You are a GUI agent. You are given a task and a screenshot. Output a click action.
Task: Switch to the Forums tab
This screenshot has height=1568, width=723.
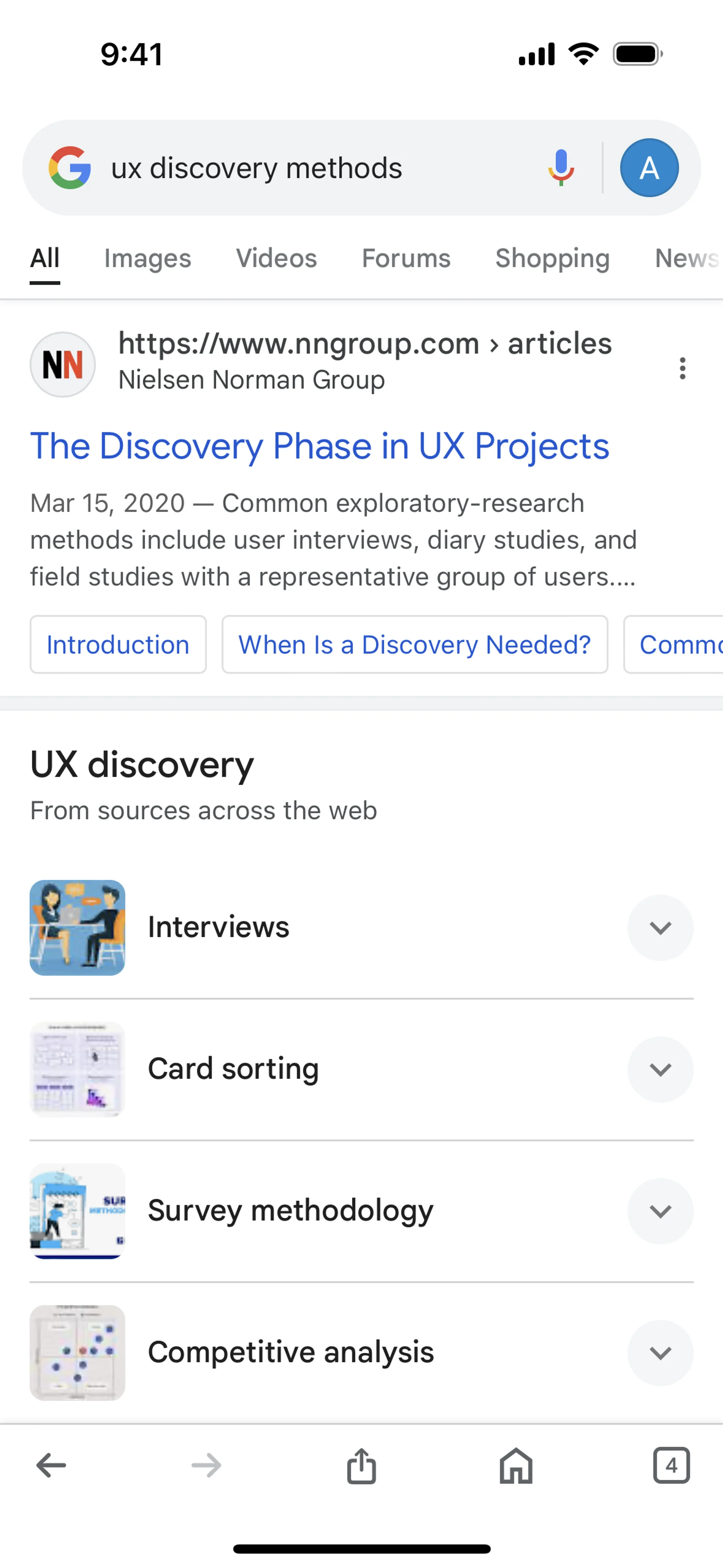coord(406,258)
